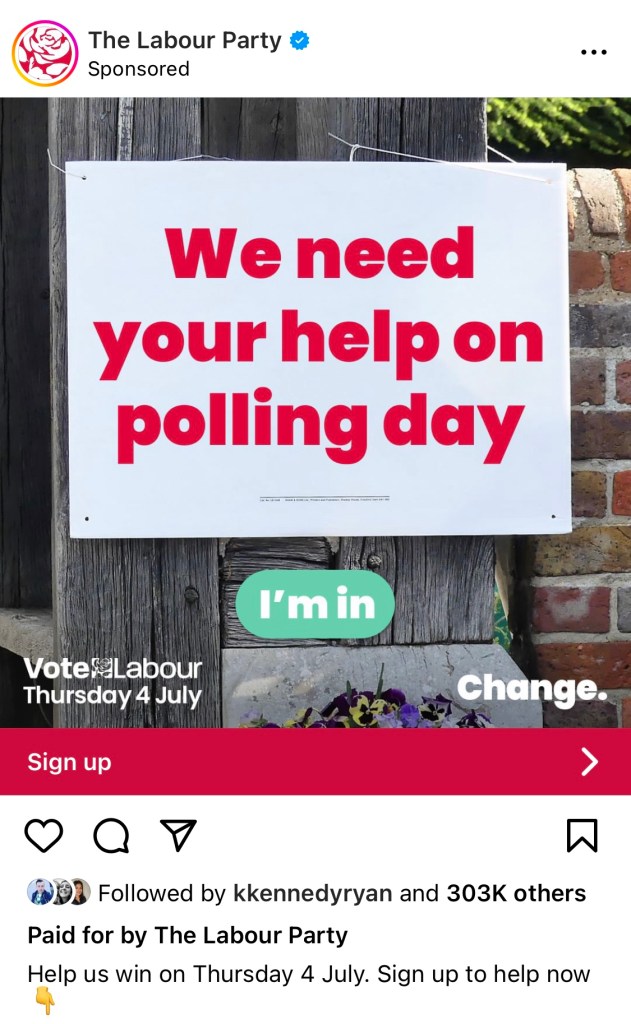Image resolution: width=631 pixels, height=1024 pixels.
Task: View kkennedyryan's profile from followed by line
Action: [x=312, y=893]
